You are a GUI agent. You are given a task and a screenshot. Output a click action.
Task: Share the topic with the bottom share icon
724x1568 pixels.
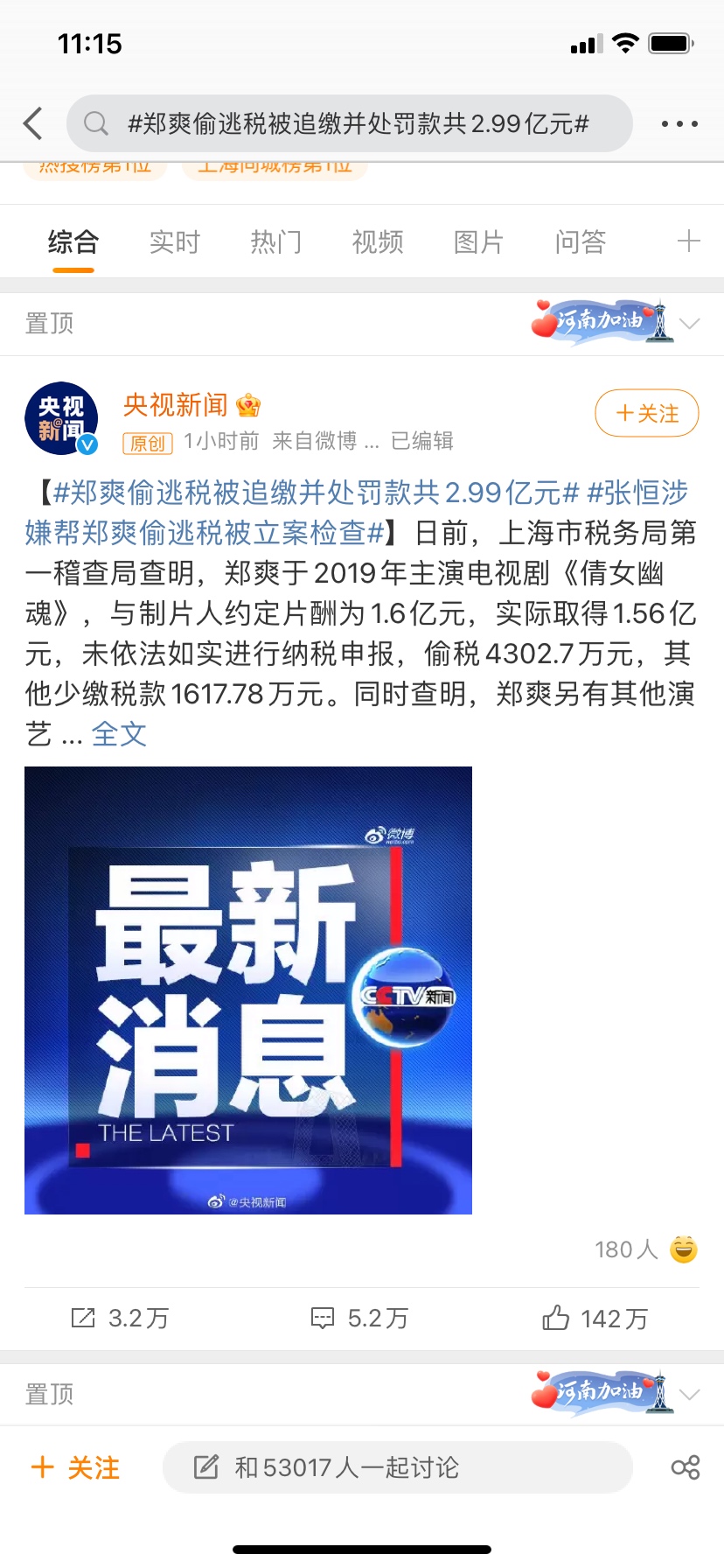coord(685,1467)
